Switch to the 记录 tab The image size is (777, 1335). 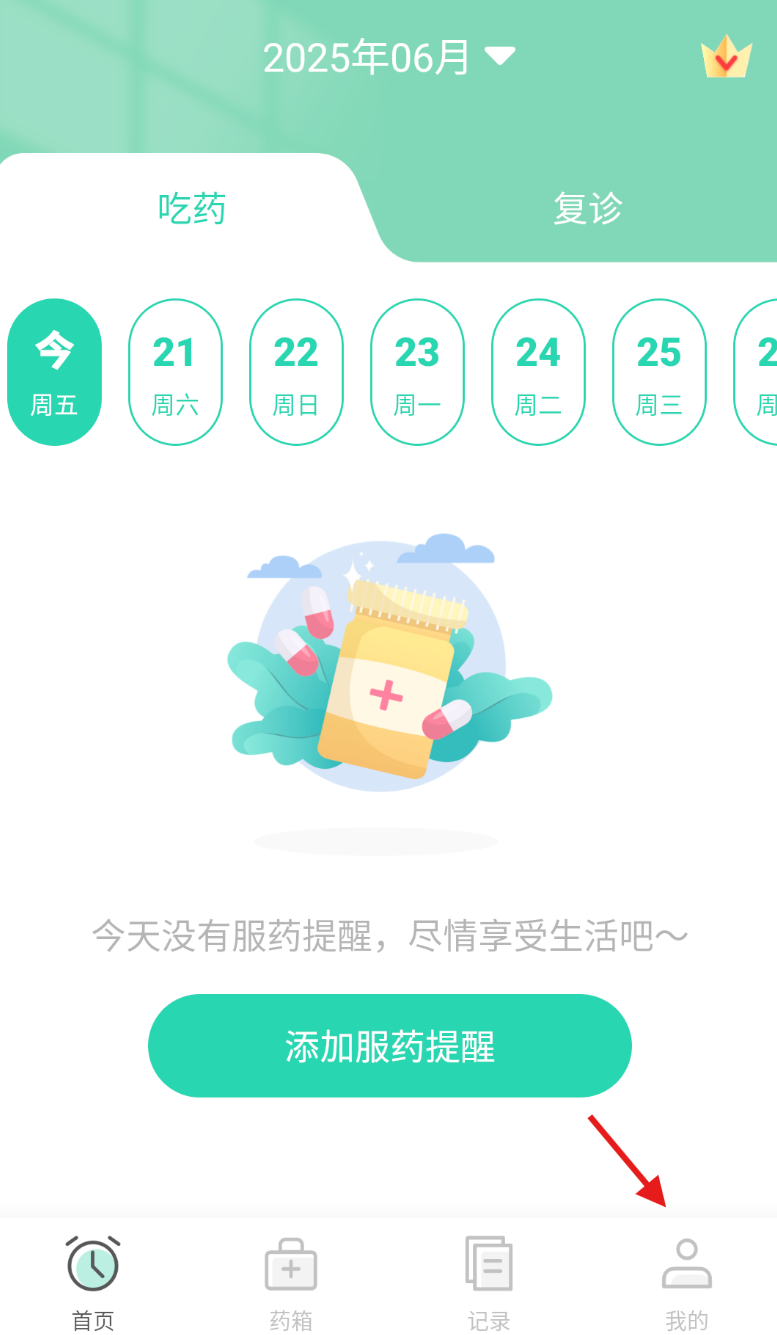489,1282
